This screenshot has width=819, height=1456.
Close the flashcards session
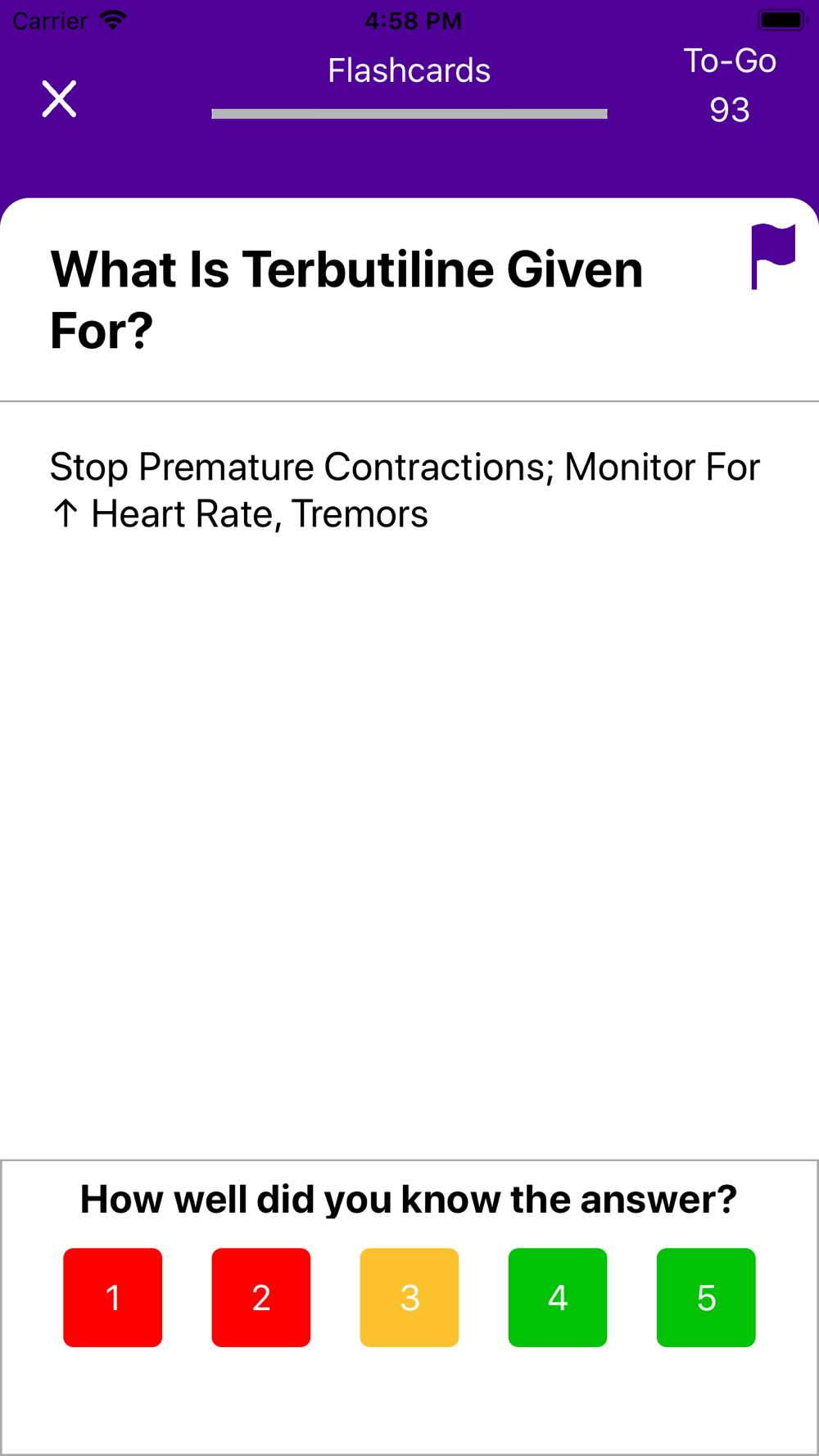click(x=59, y=99)
